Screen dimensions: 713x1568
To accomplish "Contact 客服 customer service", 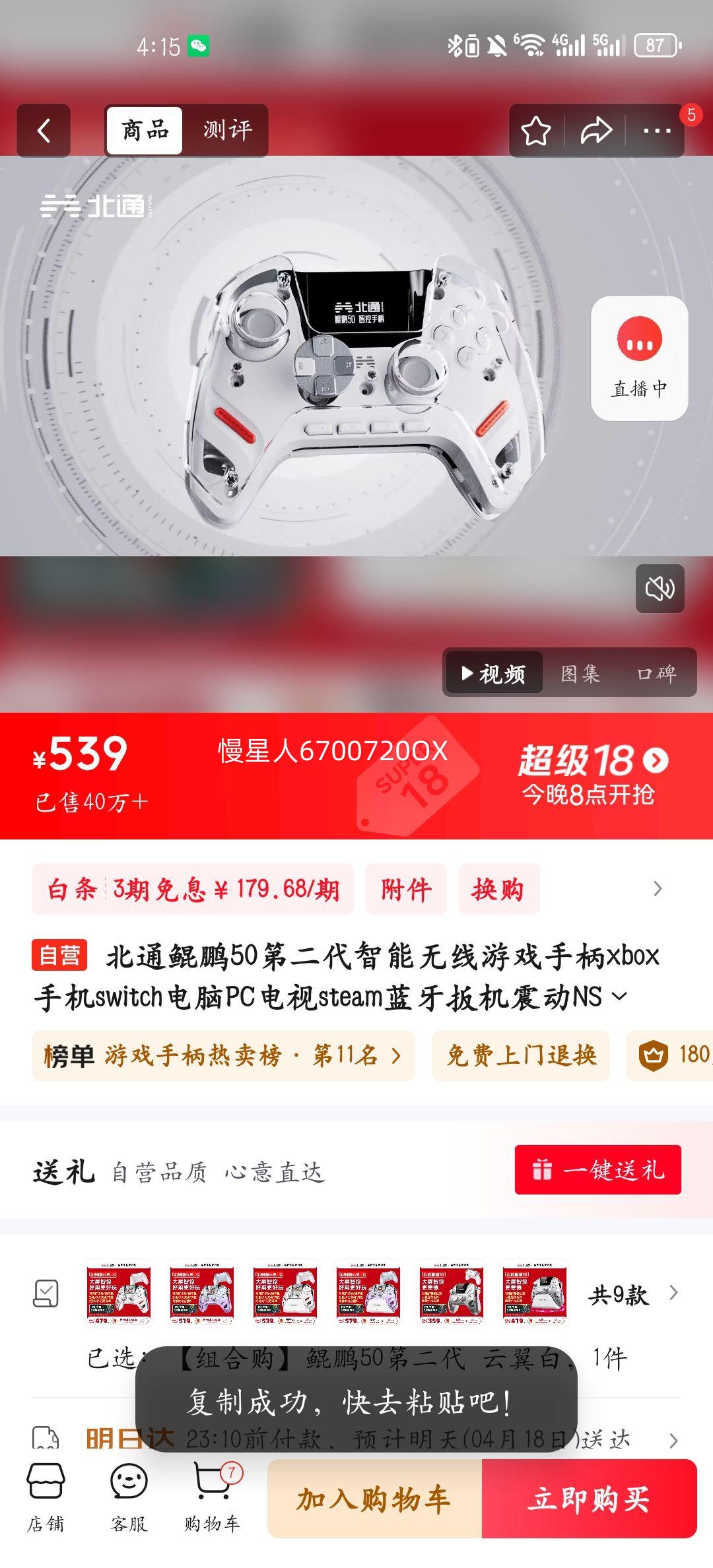I will tap(129, 1497).
